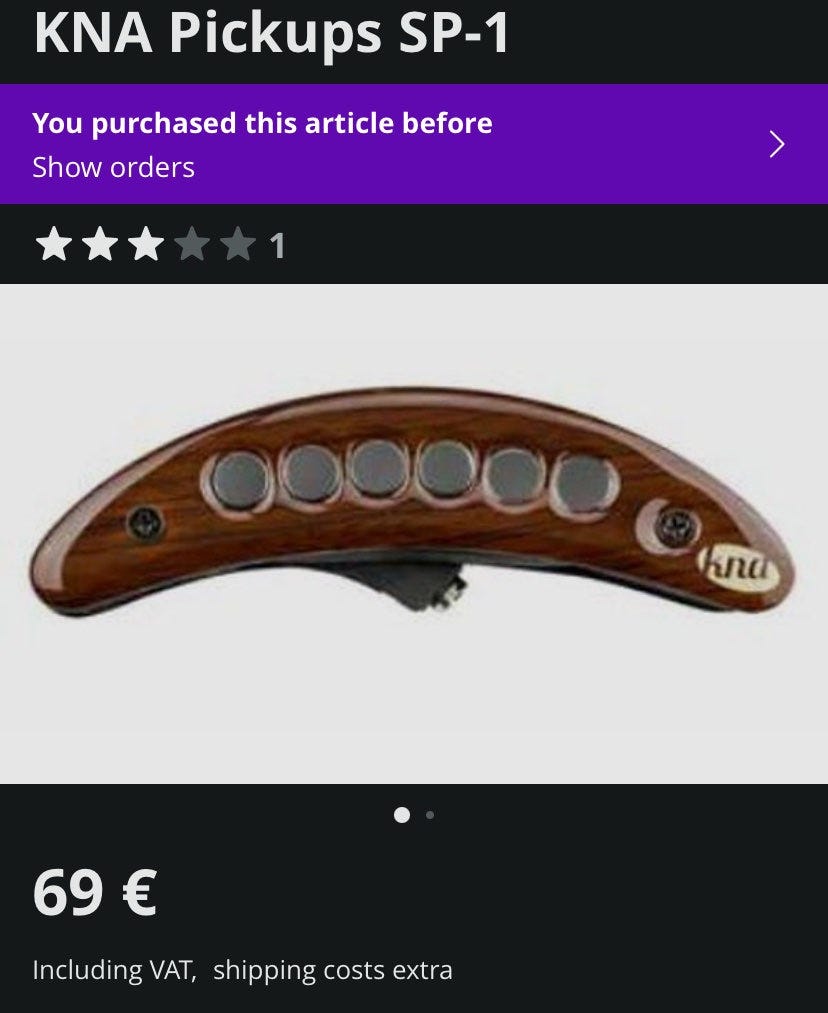Select the fourth, unfilled rating star

193,243
